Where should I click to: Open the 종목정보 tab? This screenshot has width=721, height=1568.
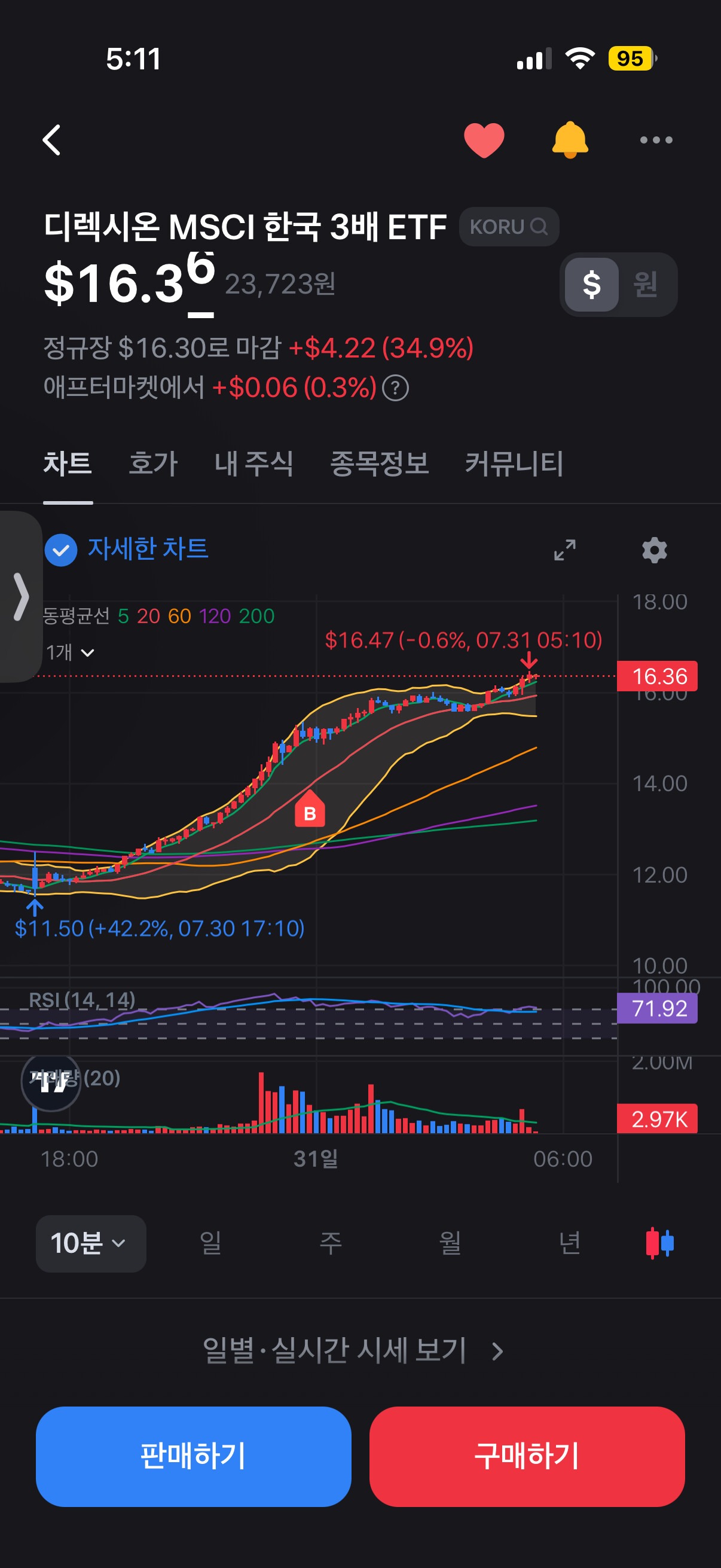pyautogui.click(x=379, y=464)
